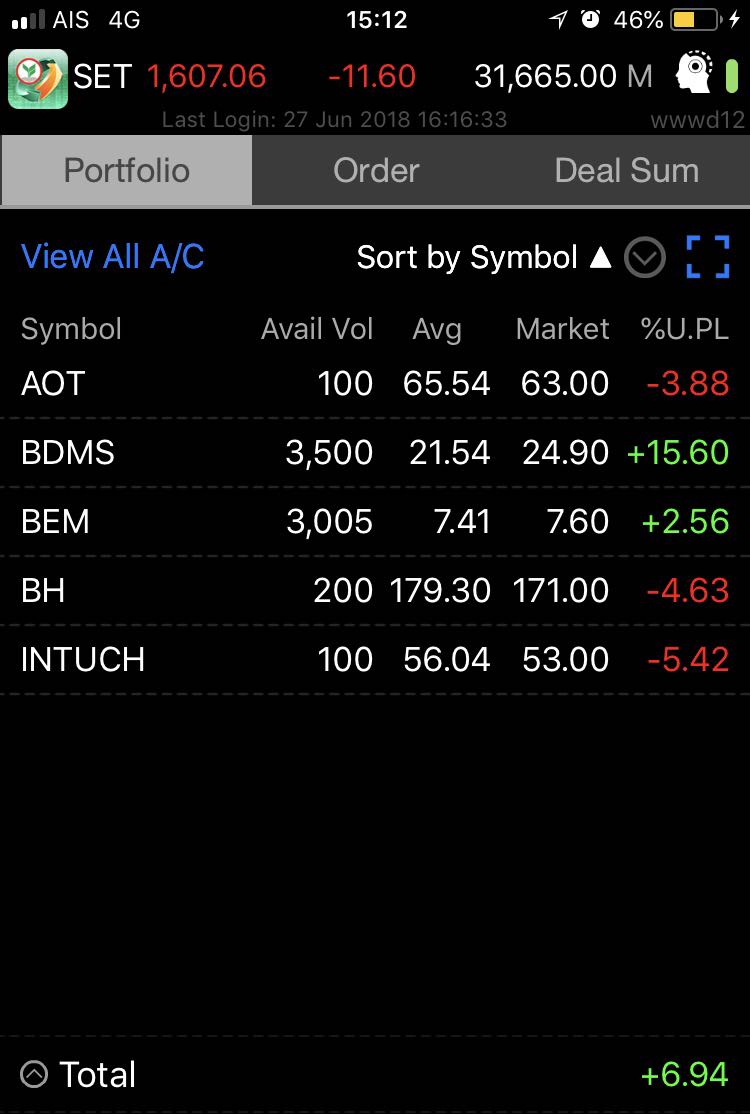
Task: Open the circled down-arrow options icon
Action: point(645,259)
